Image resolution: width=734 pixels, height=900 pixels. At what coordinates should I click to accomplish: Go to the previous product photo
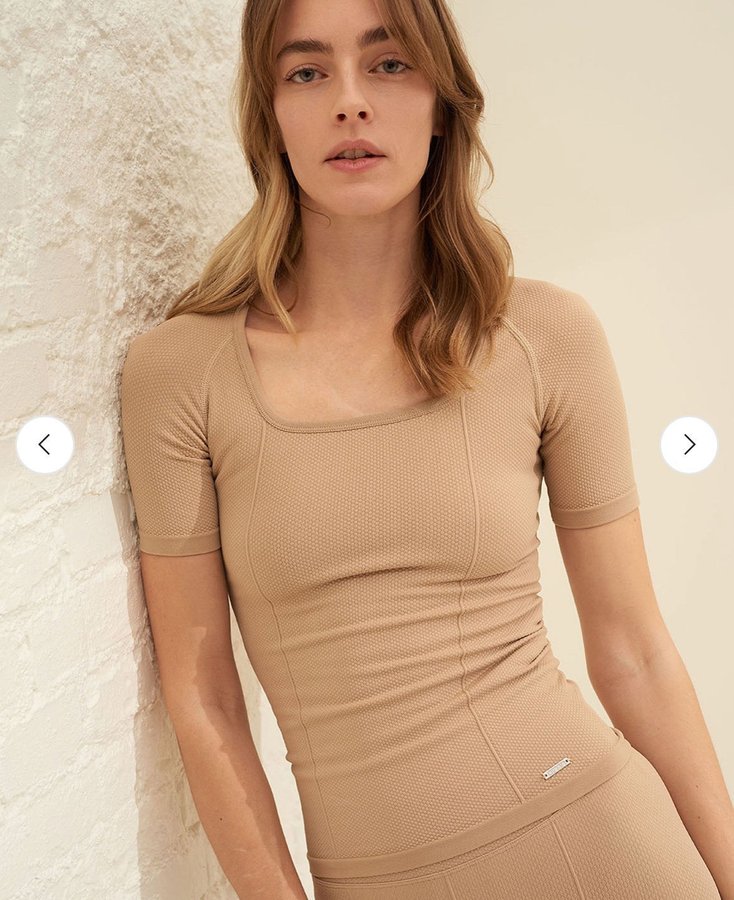coord(45,445)
